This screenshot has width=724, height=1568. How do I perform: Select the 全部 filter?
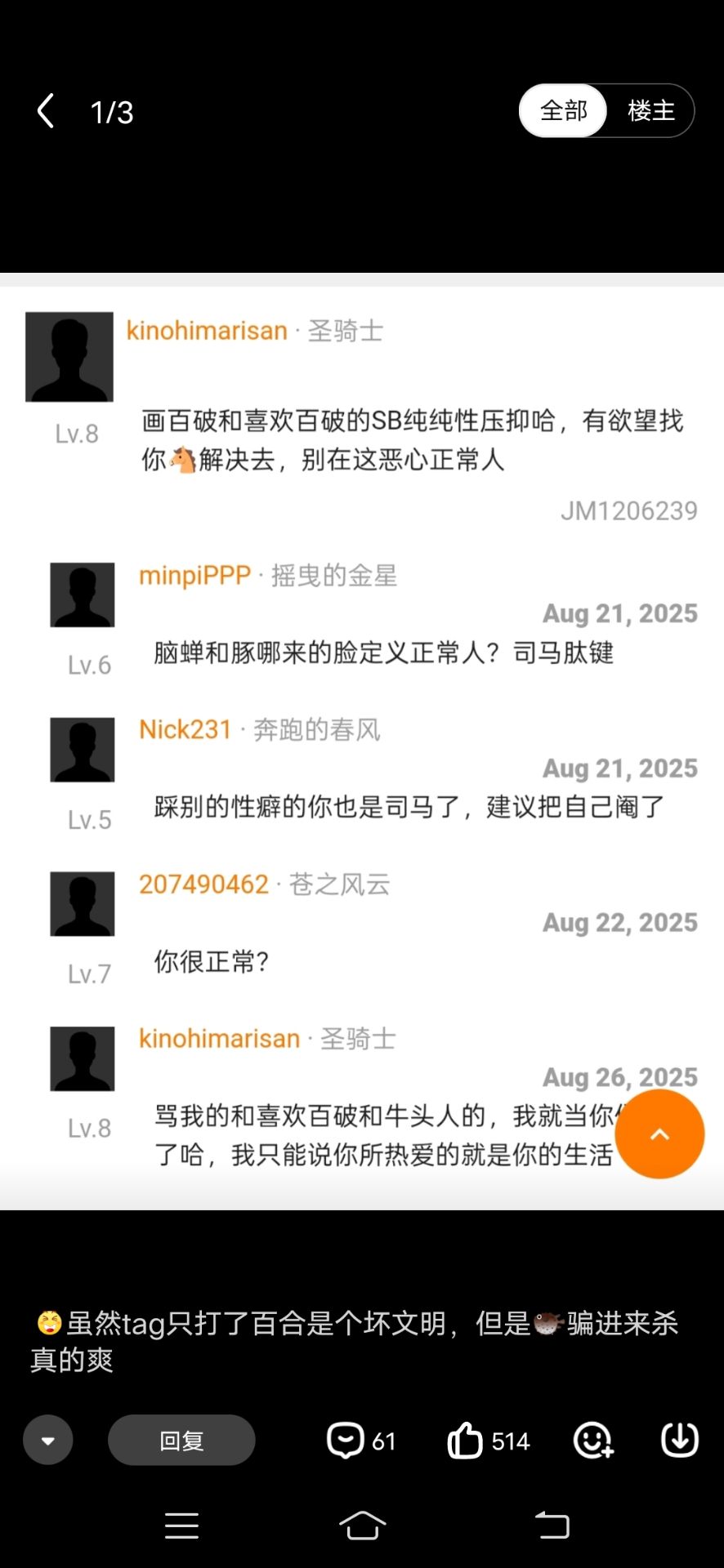[x=563, y=111]
